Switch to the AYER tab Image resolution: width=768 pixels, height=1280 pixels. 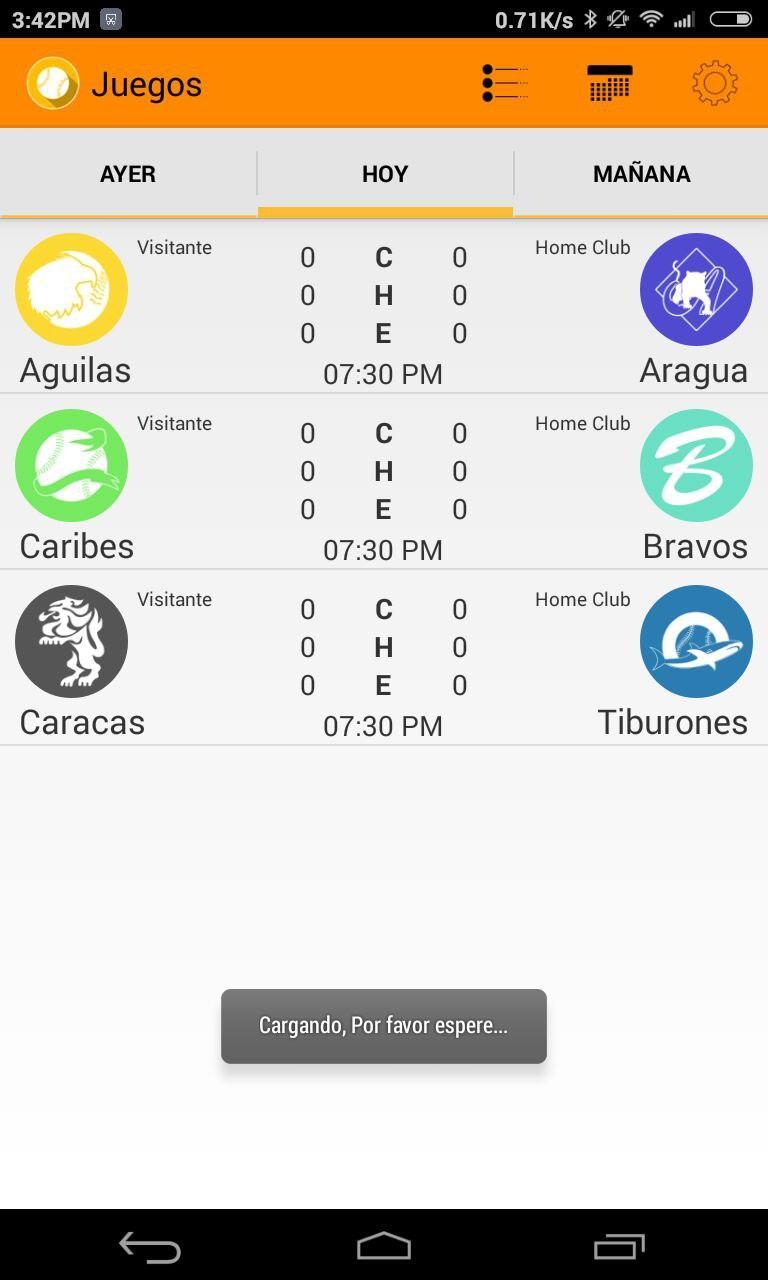click(127, 173)
